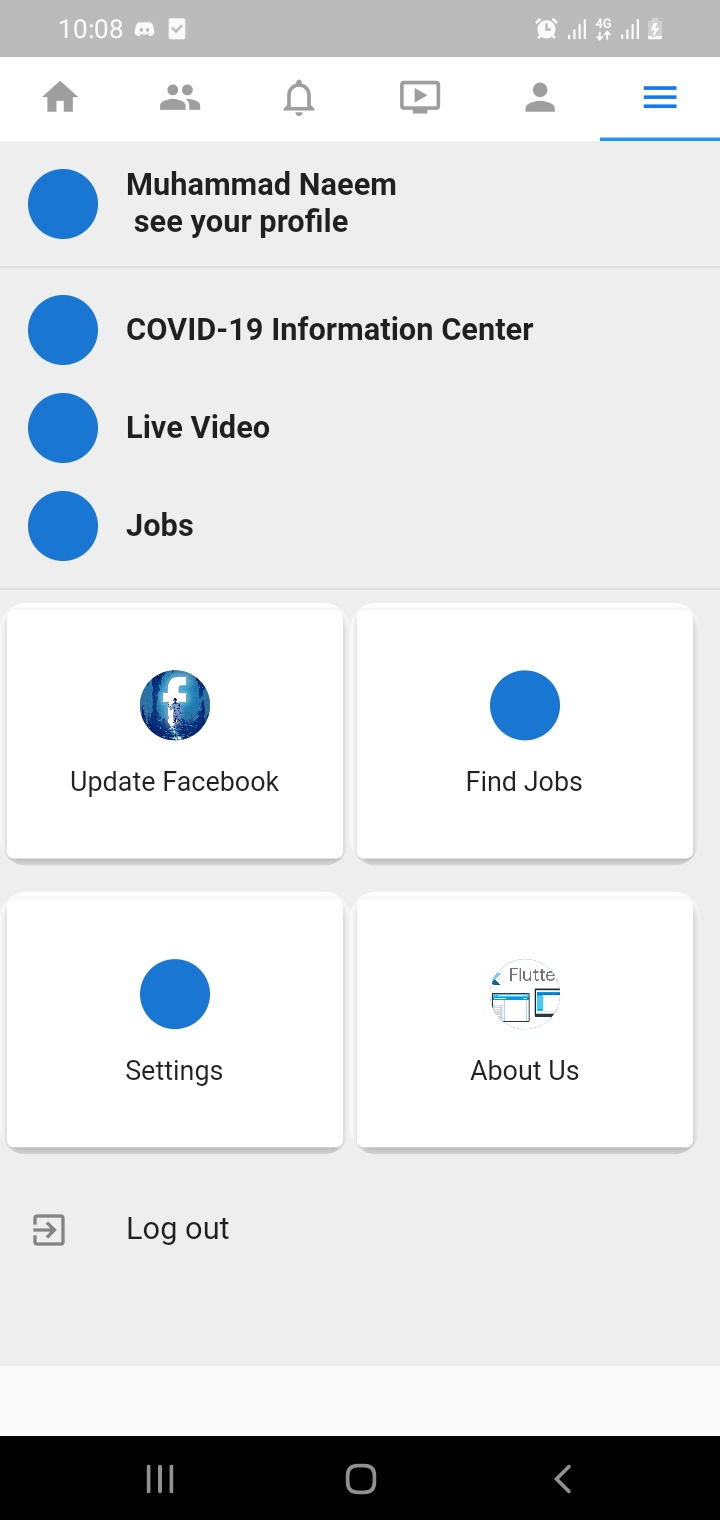Open the Settings card
This screenshot has height=1520, width=720.
[x=175, y=1021]
